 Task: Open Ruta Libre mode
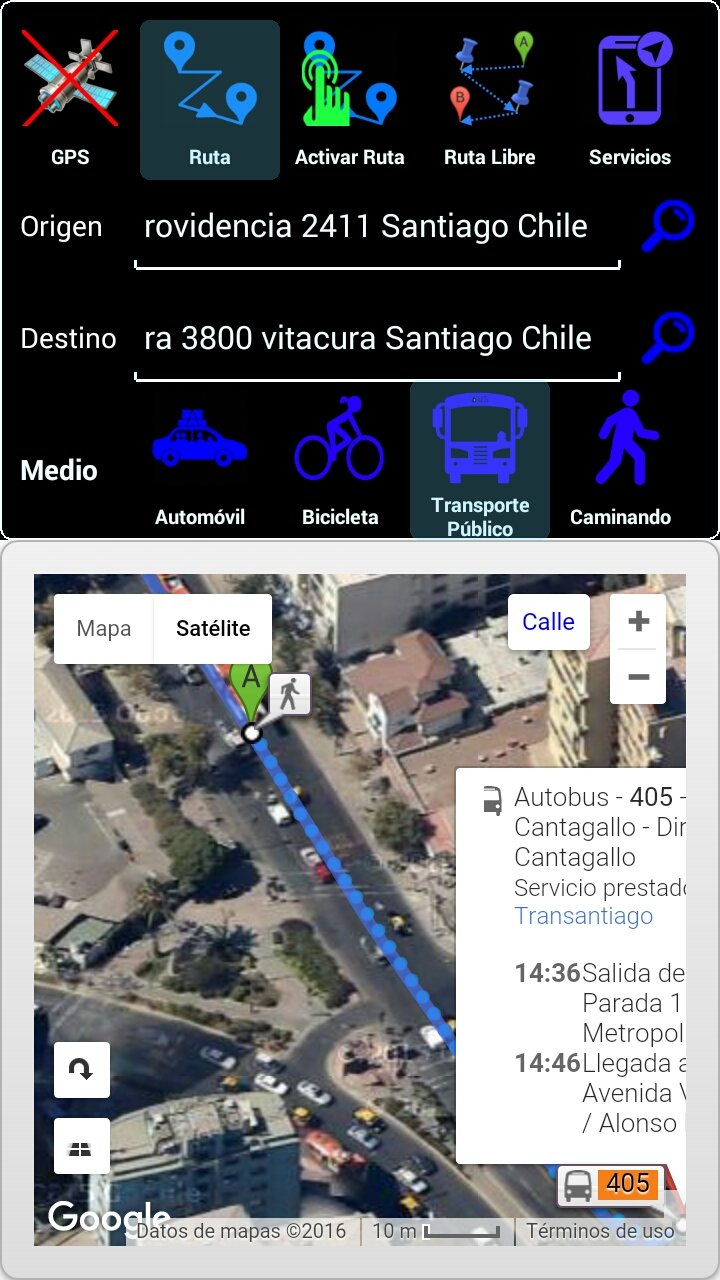pyautogui.click(x=490, y=100)
